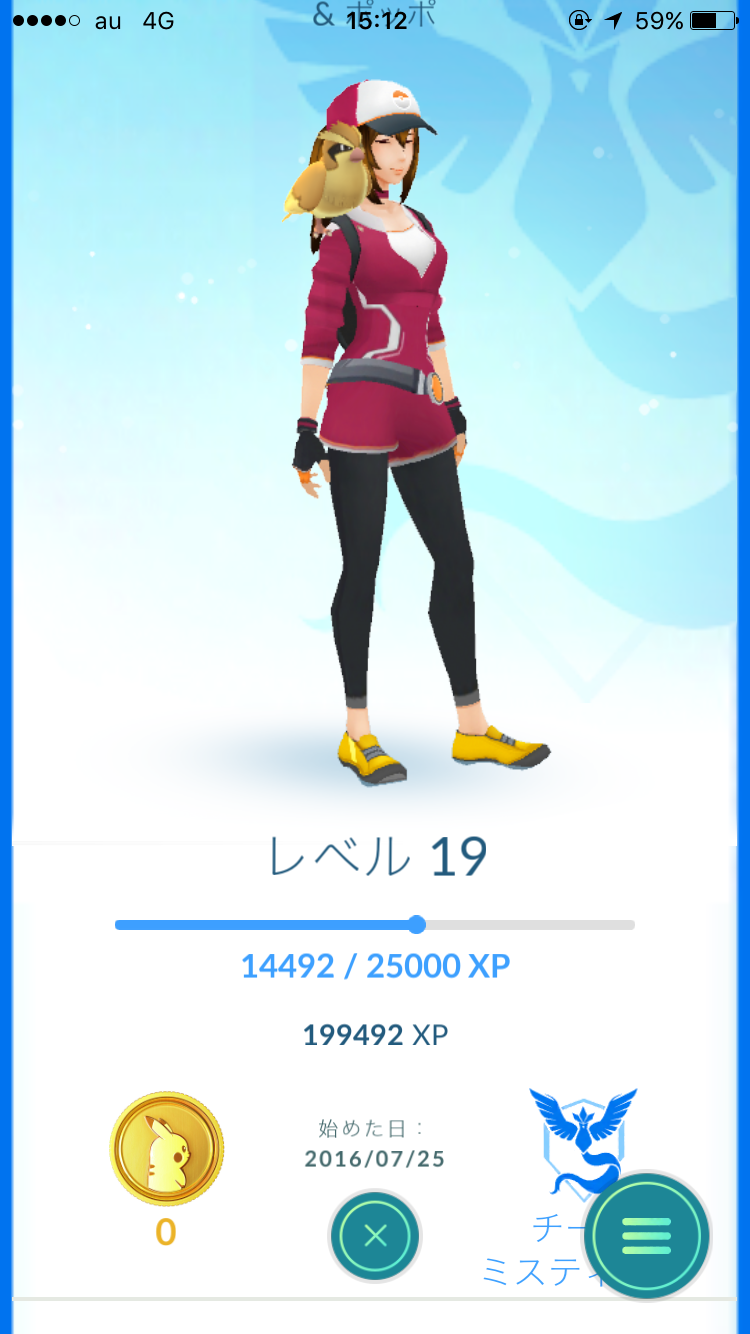Open the hamburger menu button

(647, 1236)
